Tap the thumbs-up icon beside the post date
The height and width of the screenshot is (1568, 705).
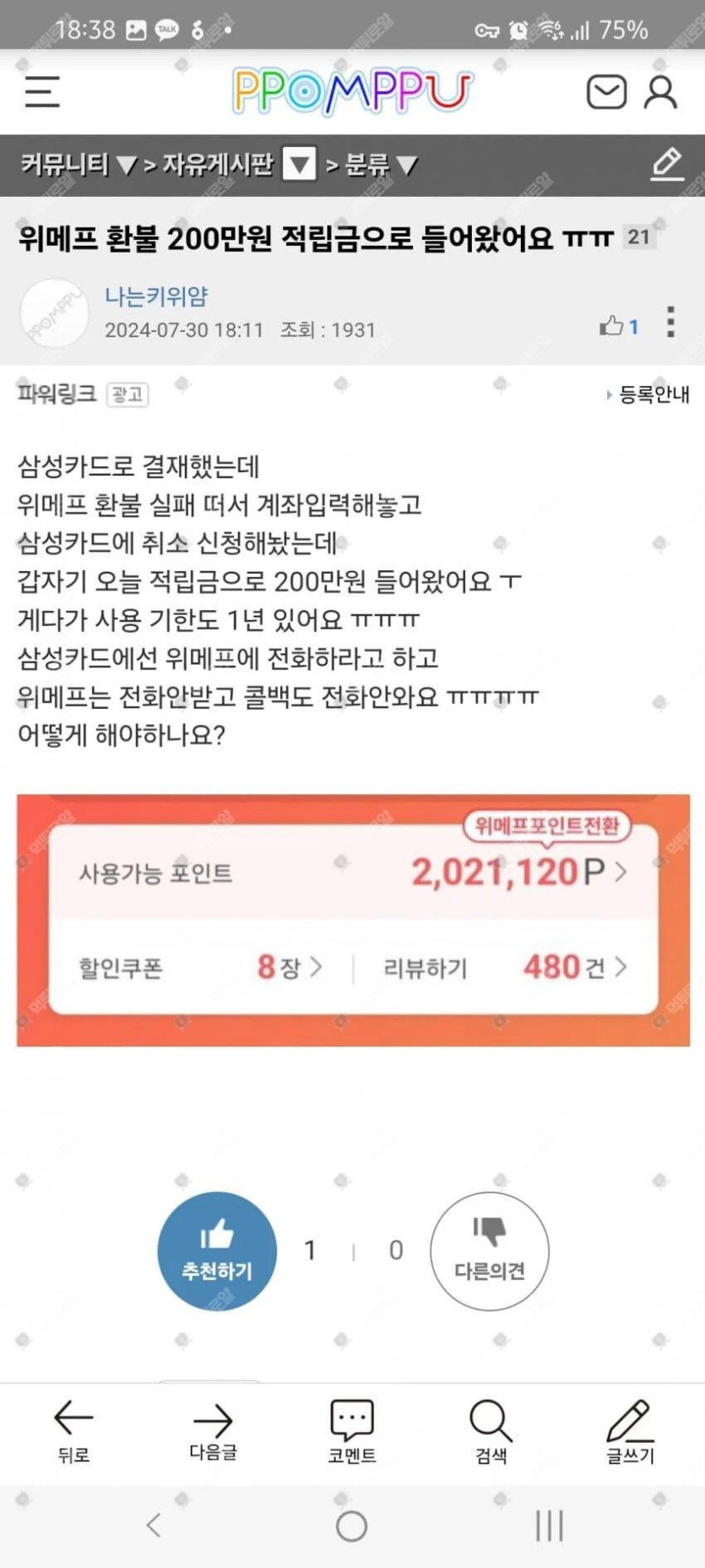pyautogui.click(x=611, y=325)
